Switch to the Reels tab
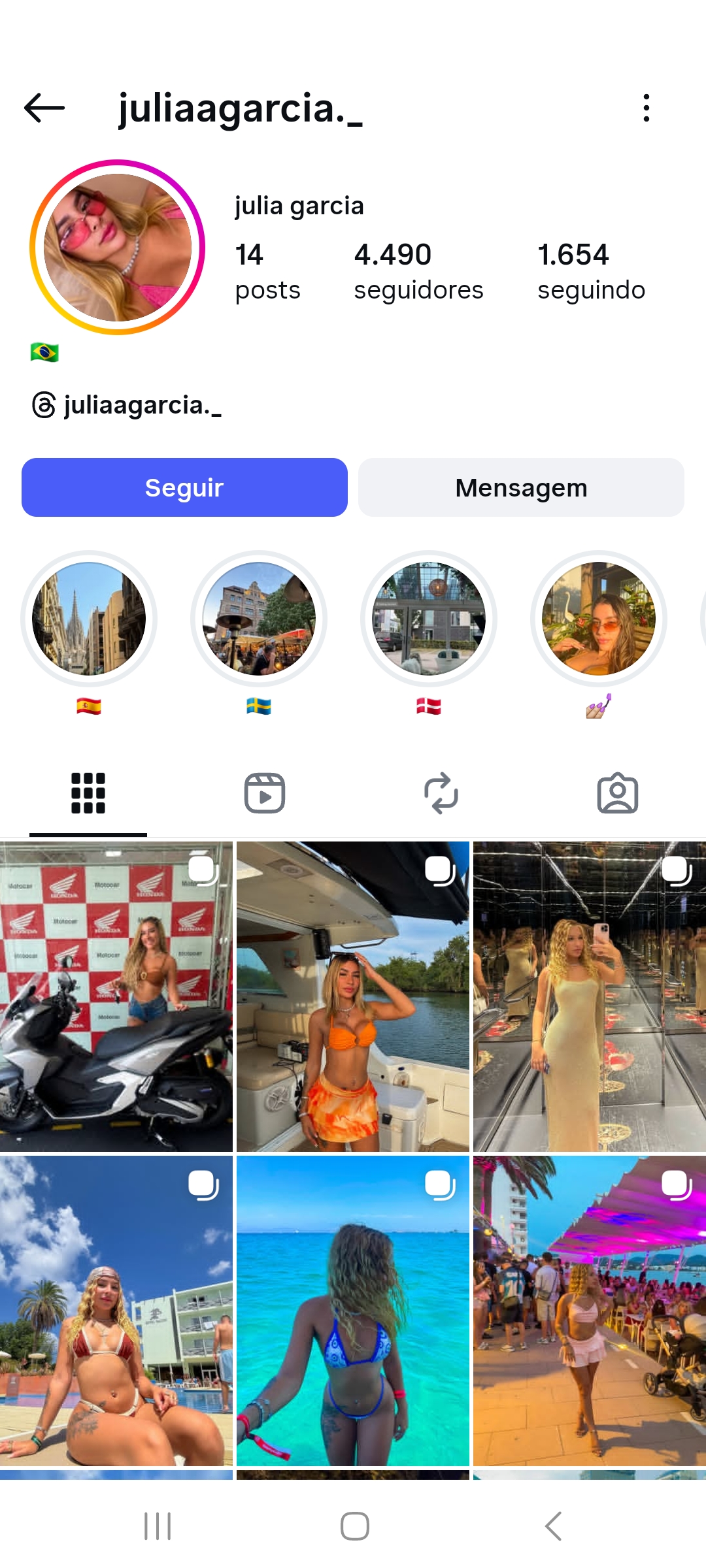706x1568 pixels. pyautogui.click(x=265, y=793)
